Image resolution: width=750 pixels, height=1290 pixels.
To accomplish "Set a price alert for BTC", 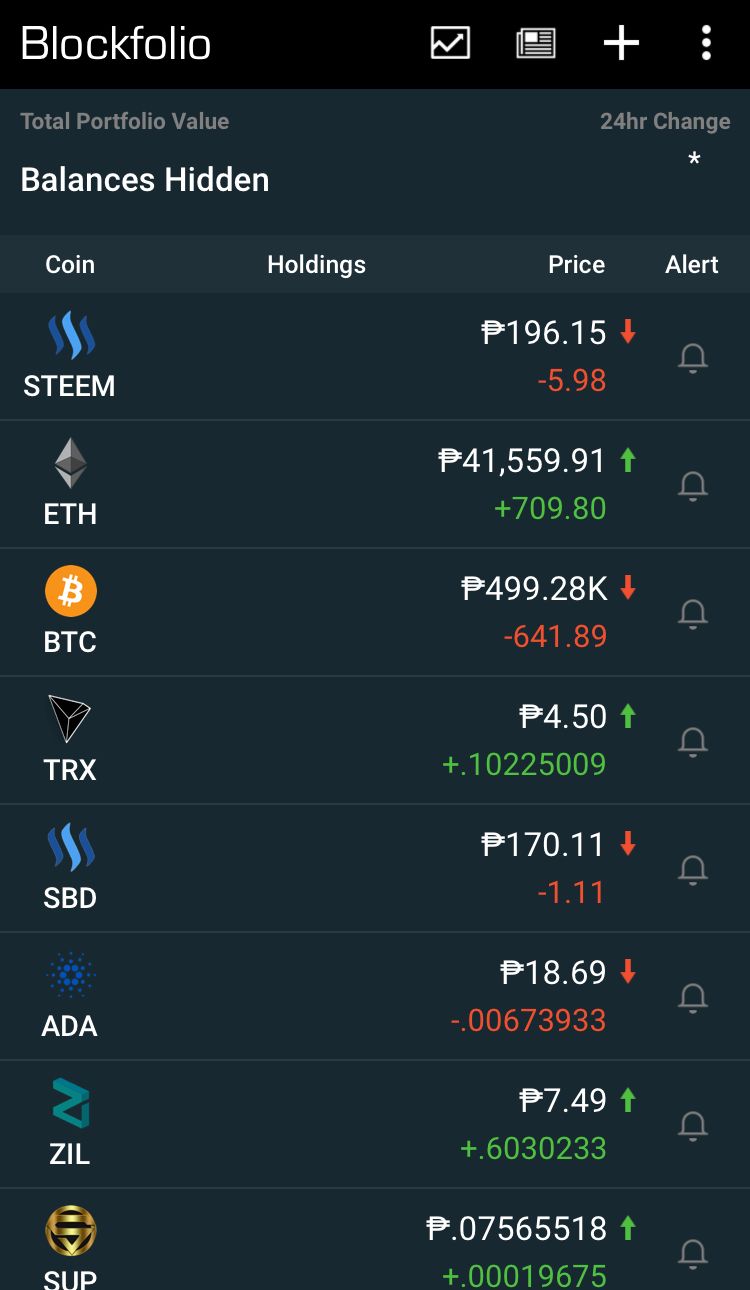I will 693,613.
